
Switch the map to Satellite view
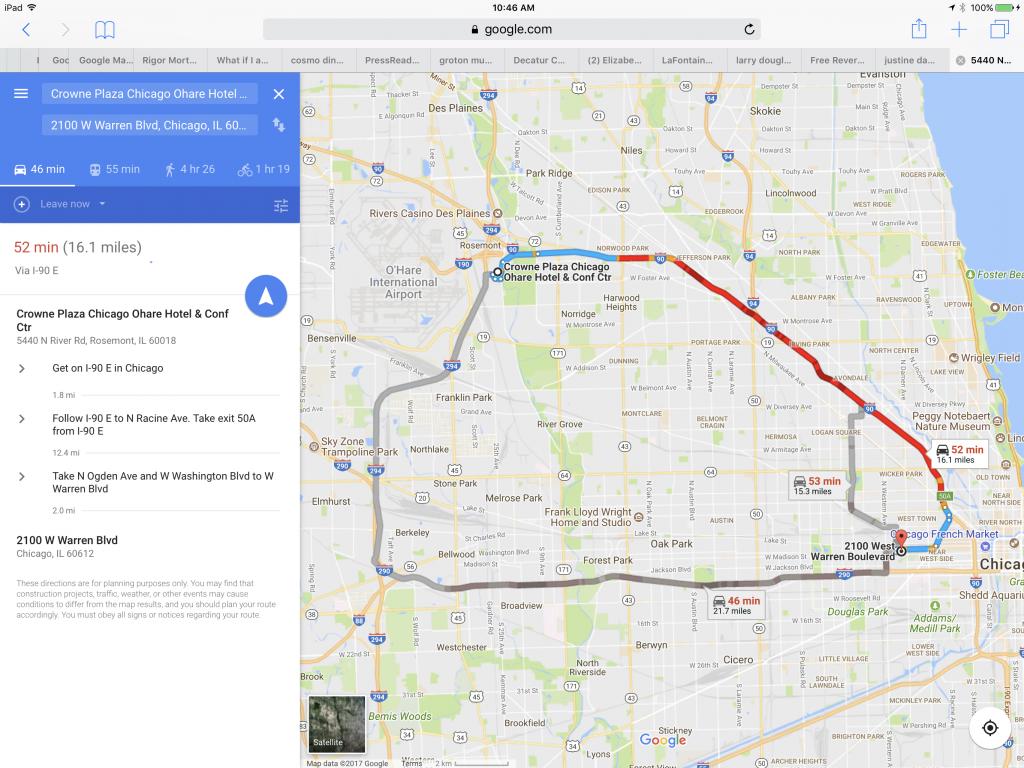337,724
